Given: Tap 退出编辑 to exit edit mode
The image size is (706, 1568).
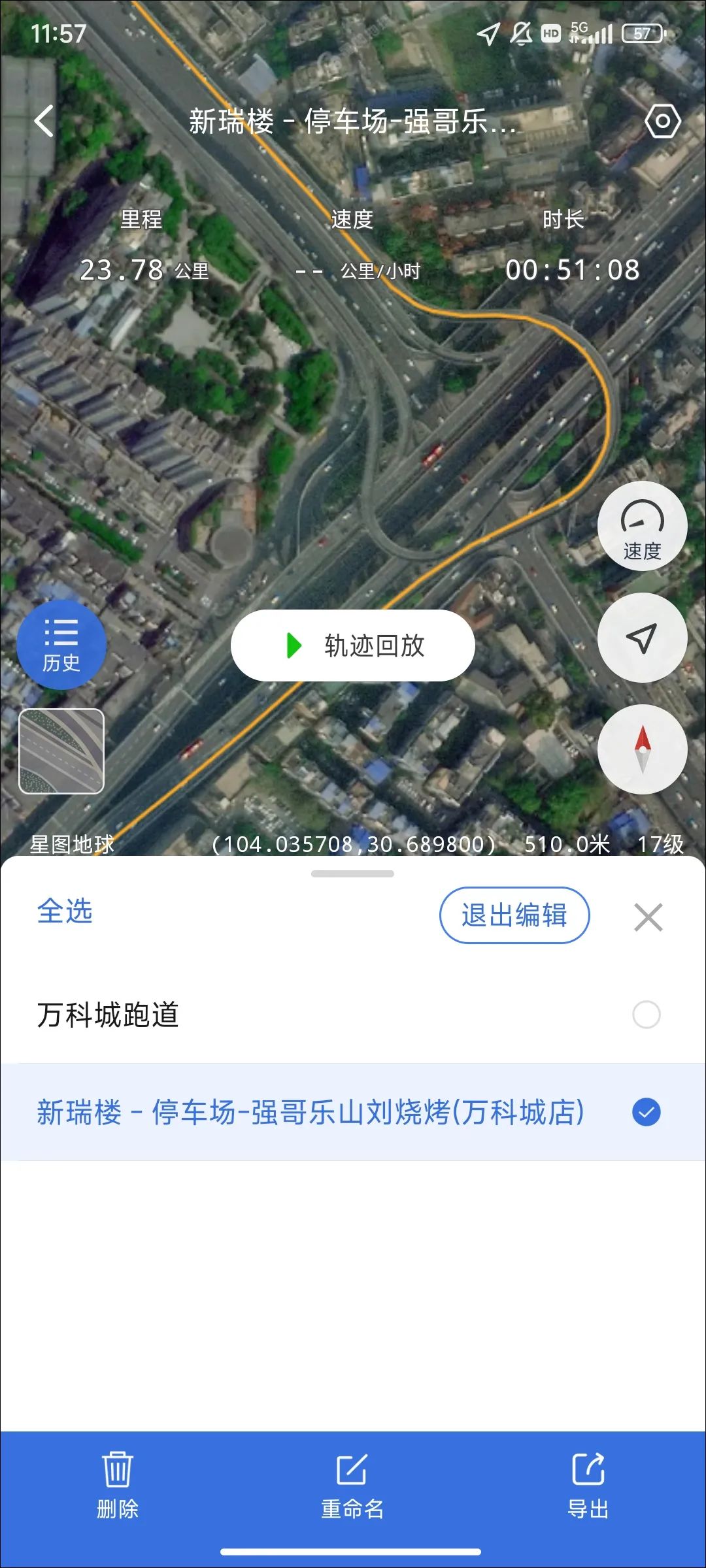Looking at the screenshot, I should 514,915.
